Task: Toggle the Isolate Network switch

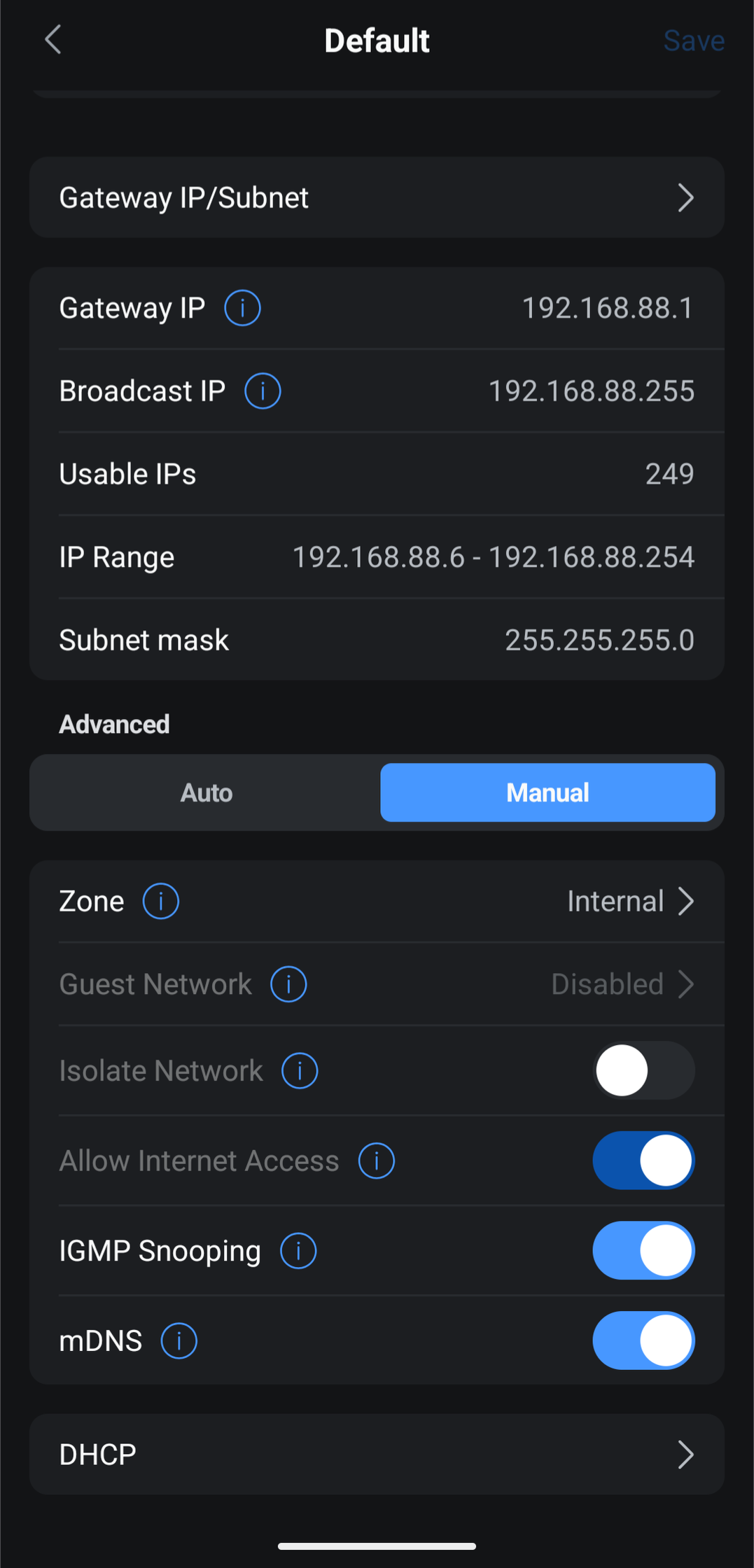Action: click(643, 1070)
